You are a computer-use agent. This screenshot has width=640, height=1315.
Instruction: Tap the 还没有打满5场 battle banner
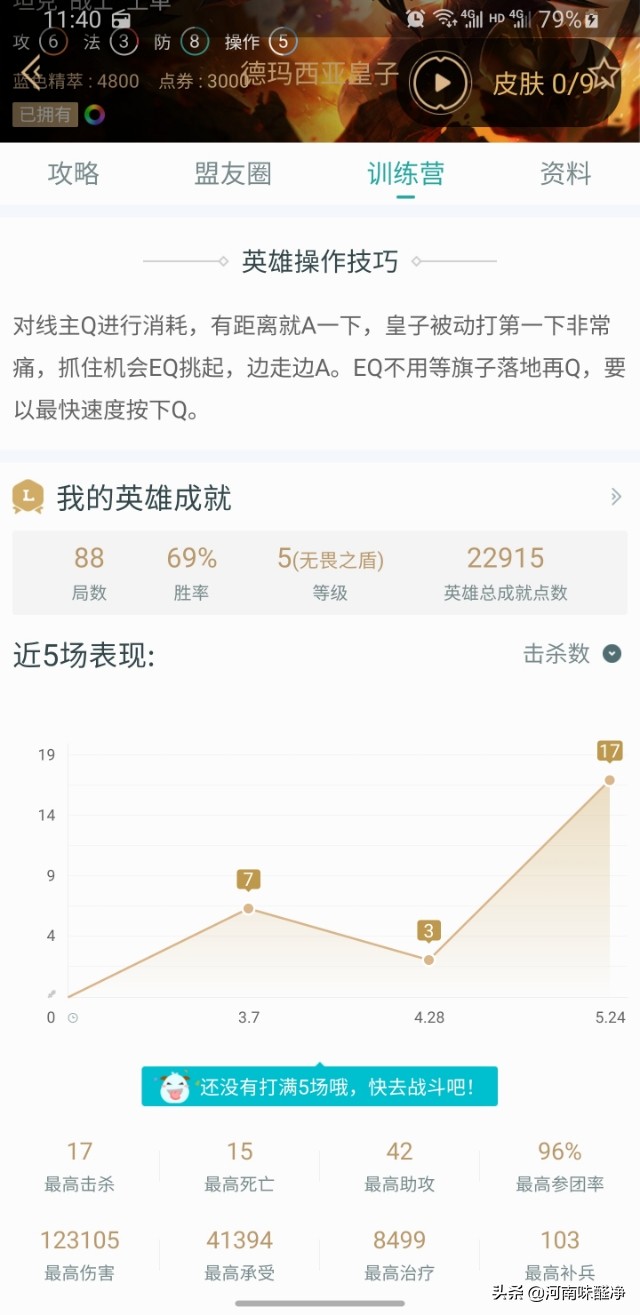[x=319, y=1086]
